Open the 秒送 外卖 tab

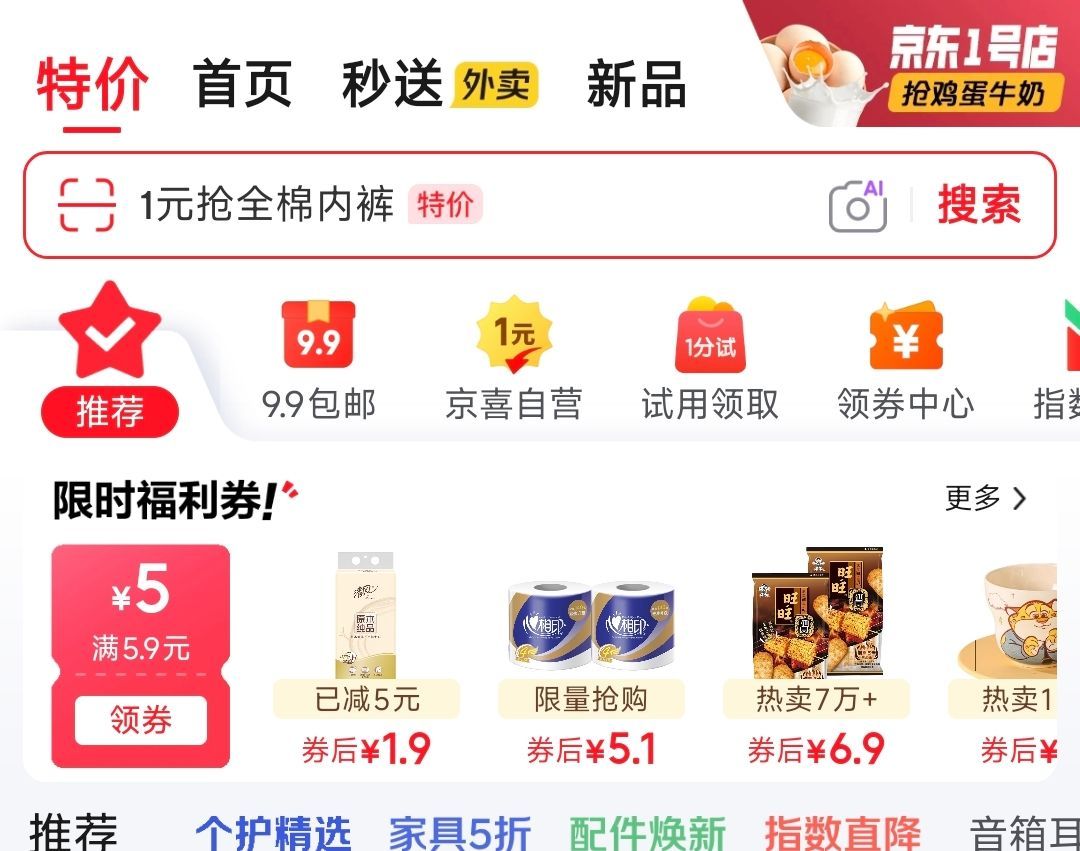[440, 84]
